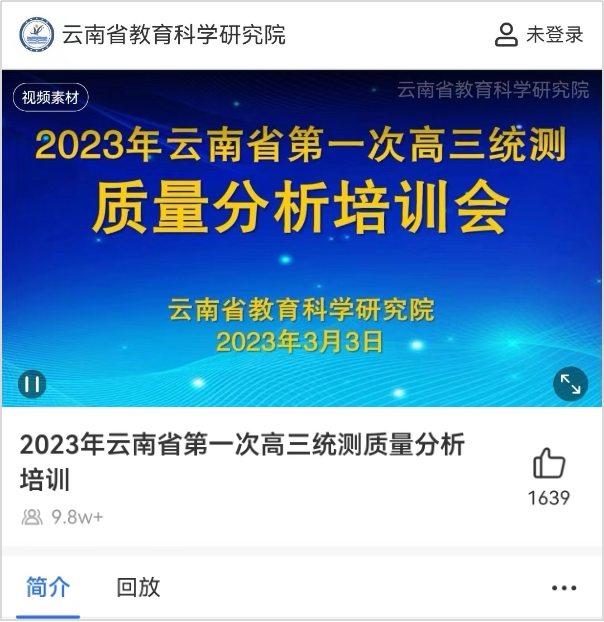Expand the video to fullscreen
Screen dimensions: 604x622
click(x=571, y=384)
